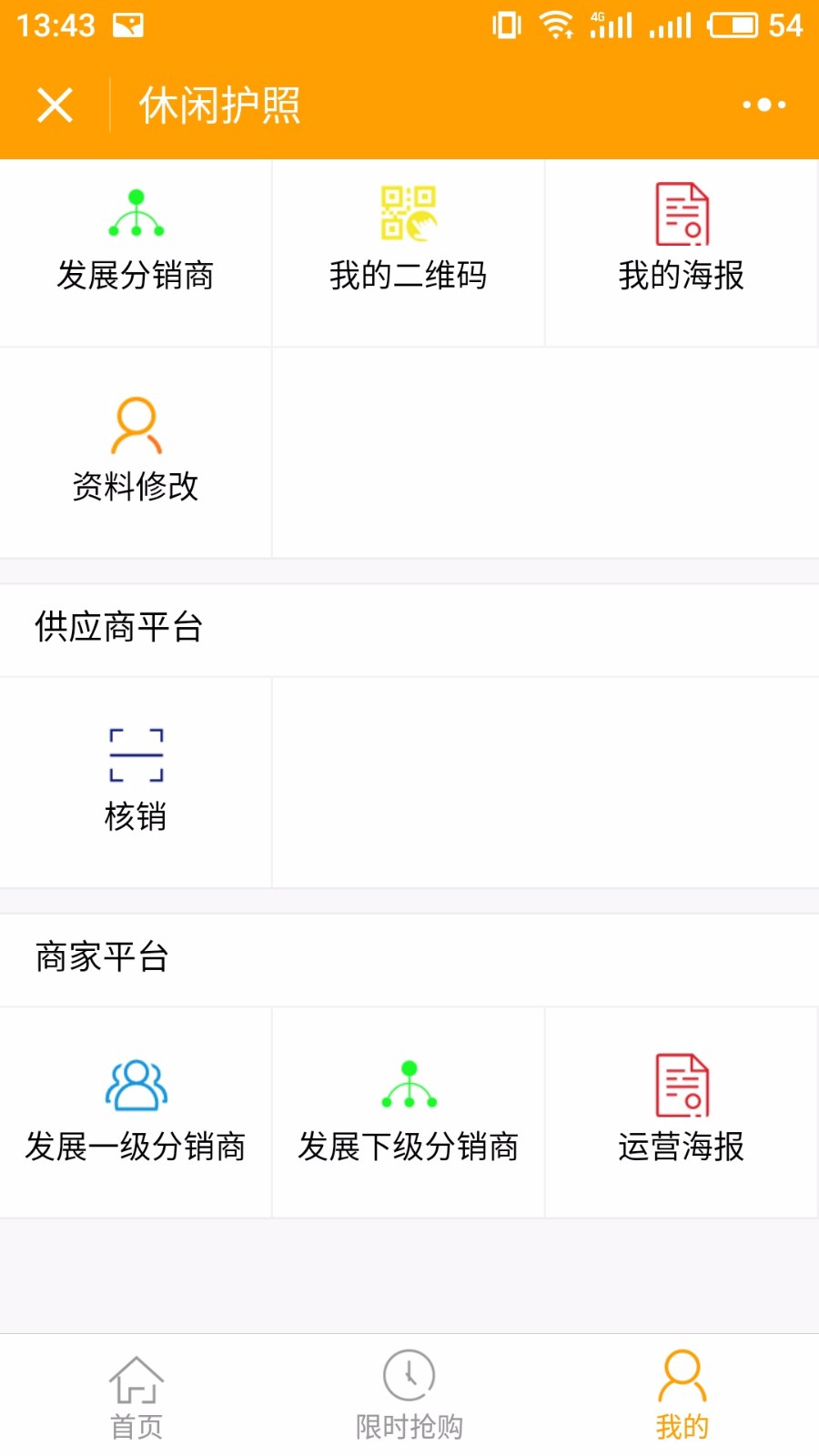The width and height of the screenshot is (819, 1456).
Task: Open the three-dot overflow menu
Action: [763, 106]
